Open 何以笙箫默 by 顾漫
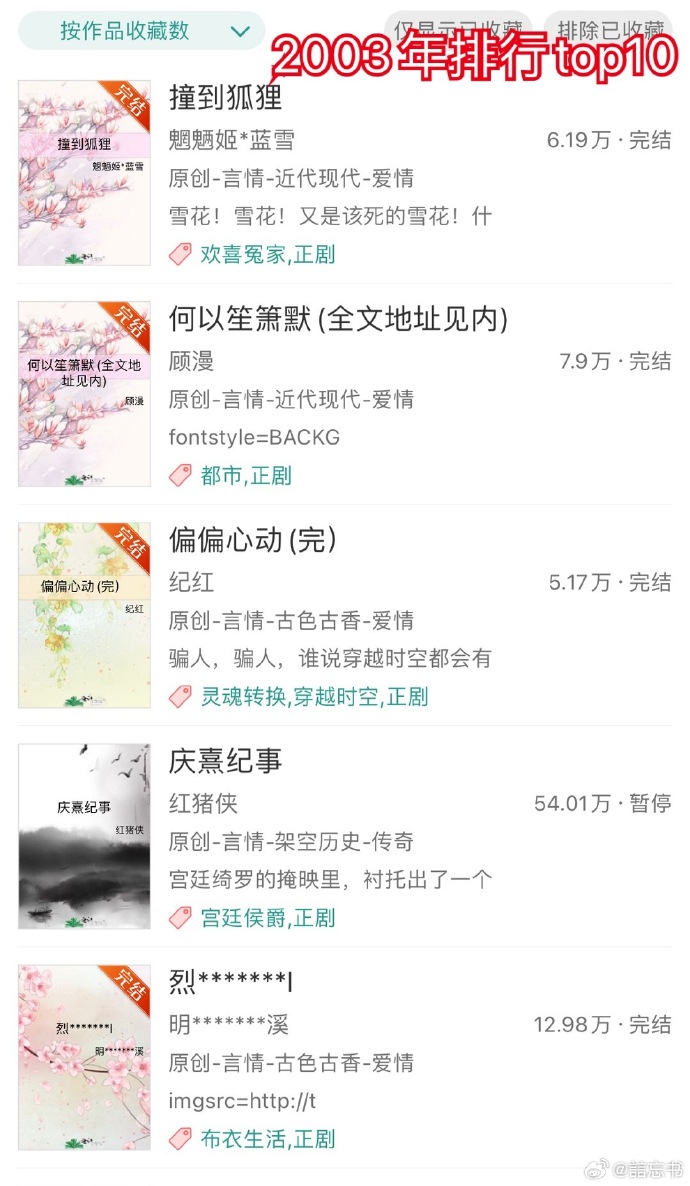690x1186 pixels. (x=338, y=320)
